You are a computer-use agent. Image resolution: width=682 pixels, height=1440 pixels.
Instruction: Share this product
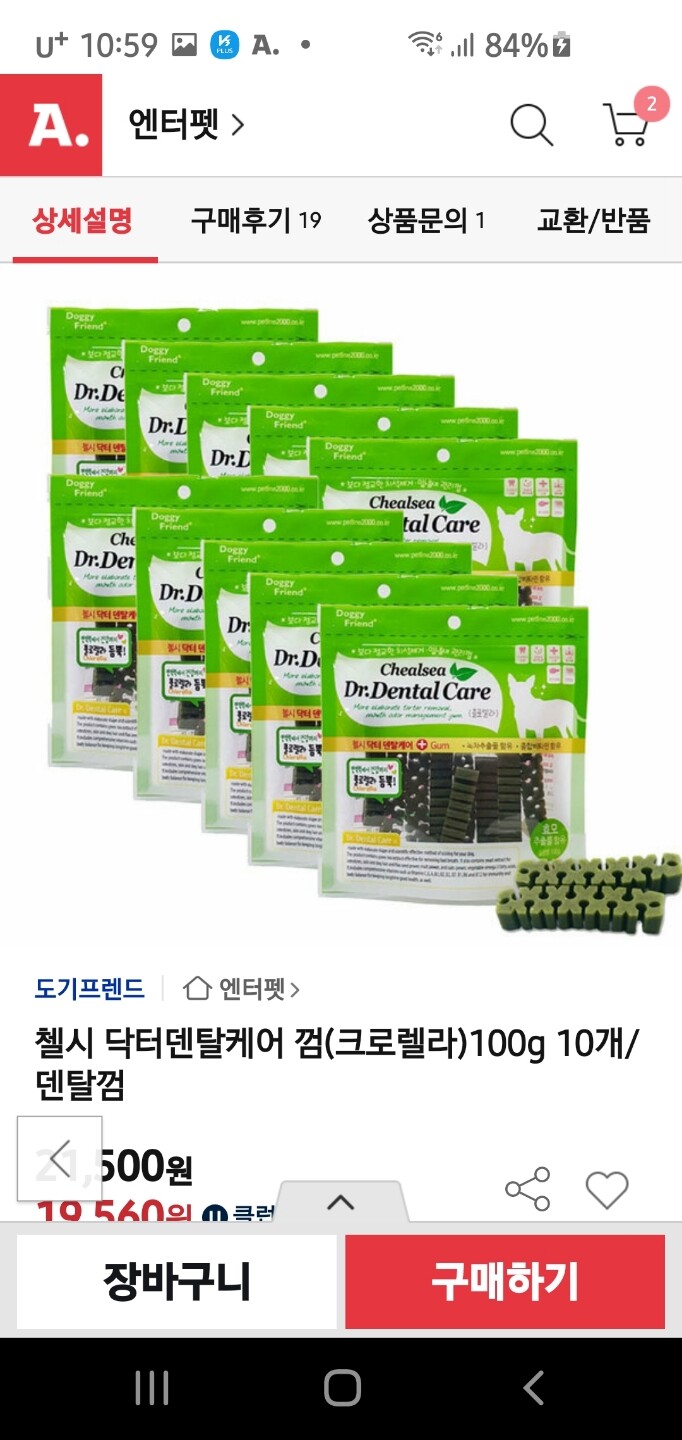pyautogui.click(x=528, y=1189)
